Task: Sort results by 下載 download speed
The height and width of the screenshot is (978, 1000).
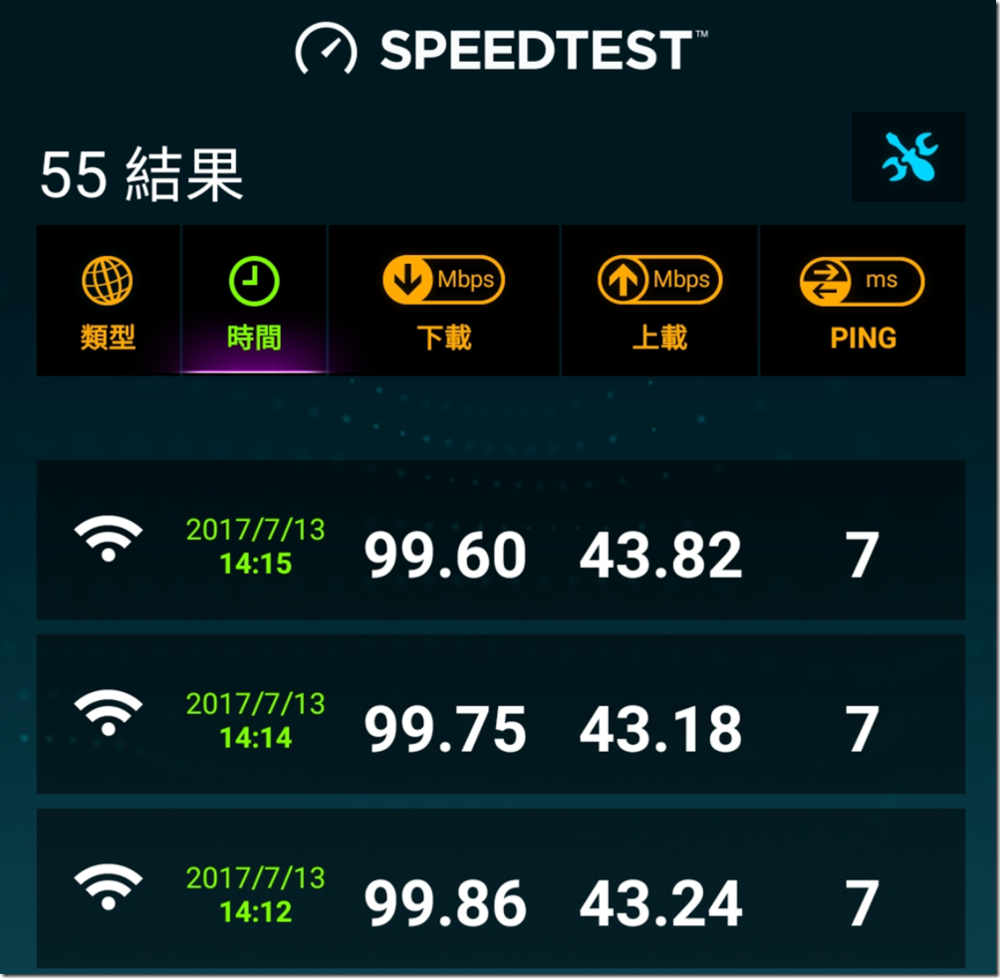Action: (x=444, y=301)
